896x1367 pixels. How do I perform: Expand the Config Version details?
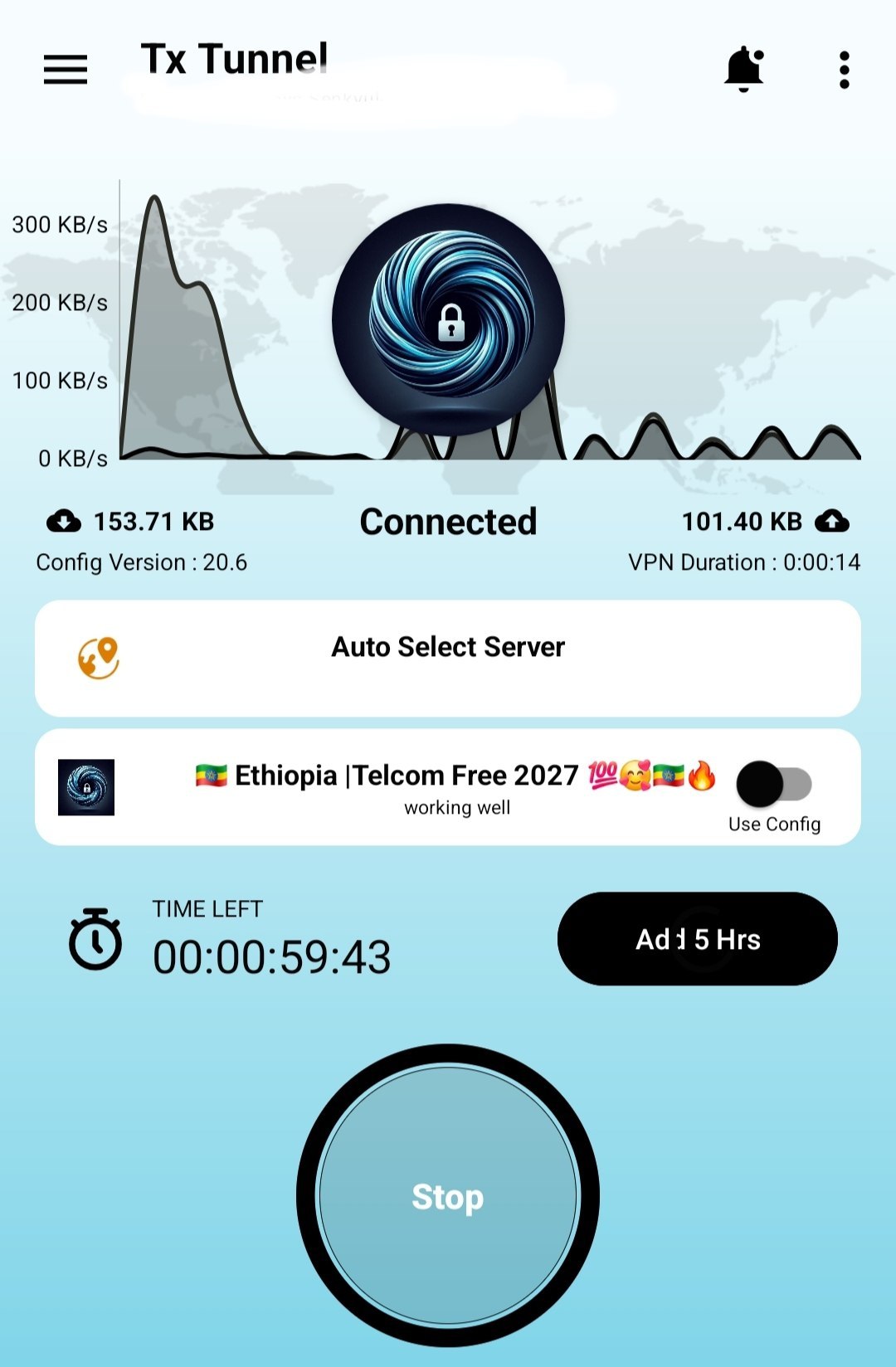[141, 562]
